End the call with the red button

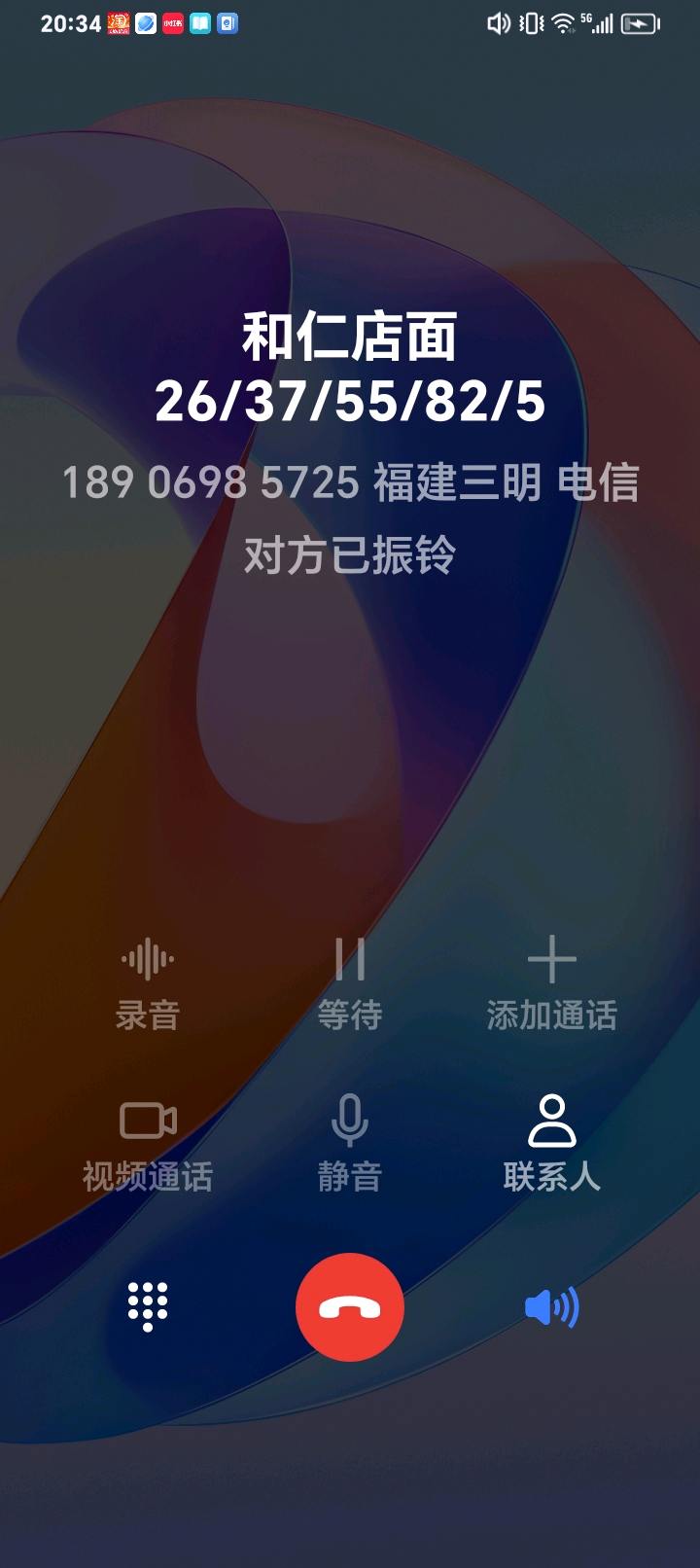[350, 1307]
